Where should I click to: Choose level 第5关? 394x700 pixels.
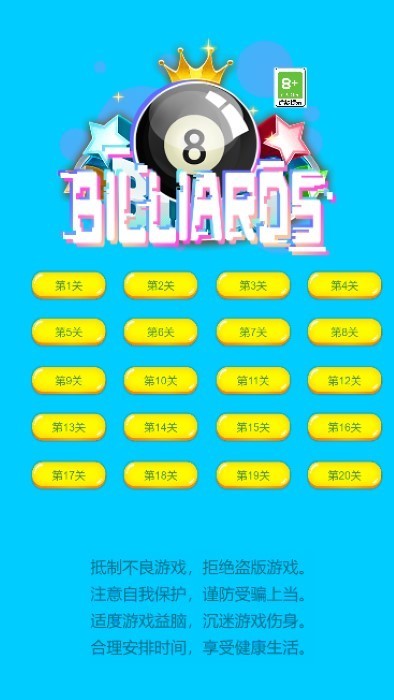tap(69, 332)
